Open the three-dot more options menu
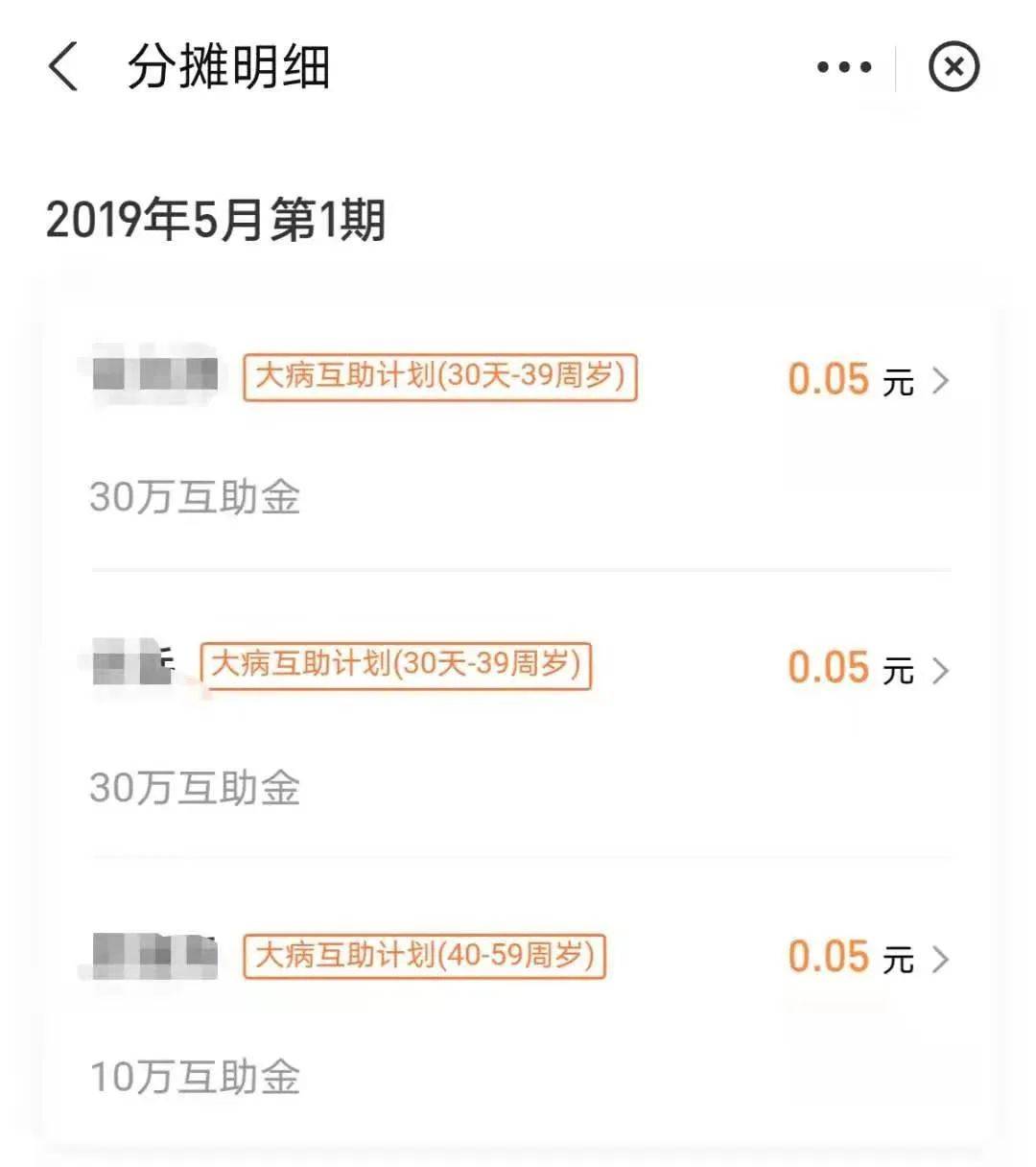This screenshot has width=1036, height=1167. click(x=843, y=68)
